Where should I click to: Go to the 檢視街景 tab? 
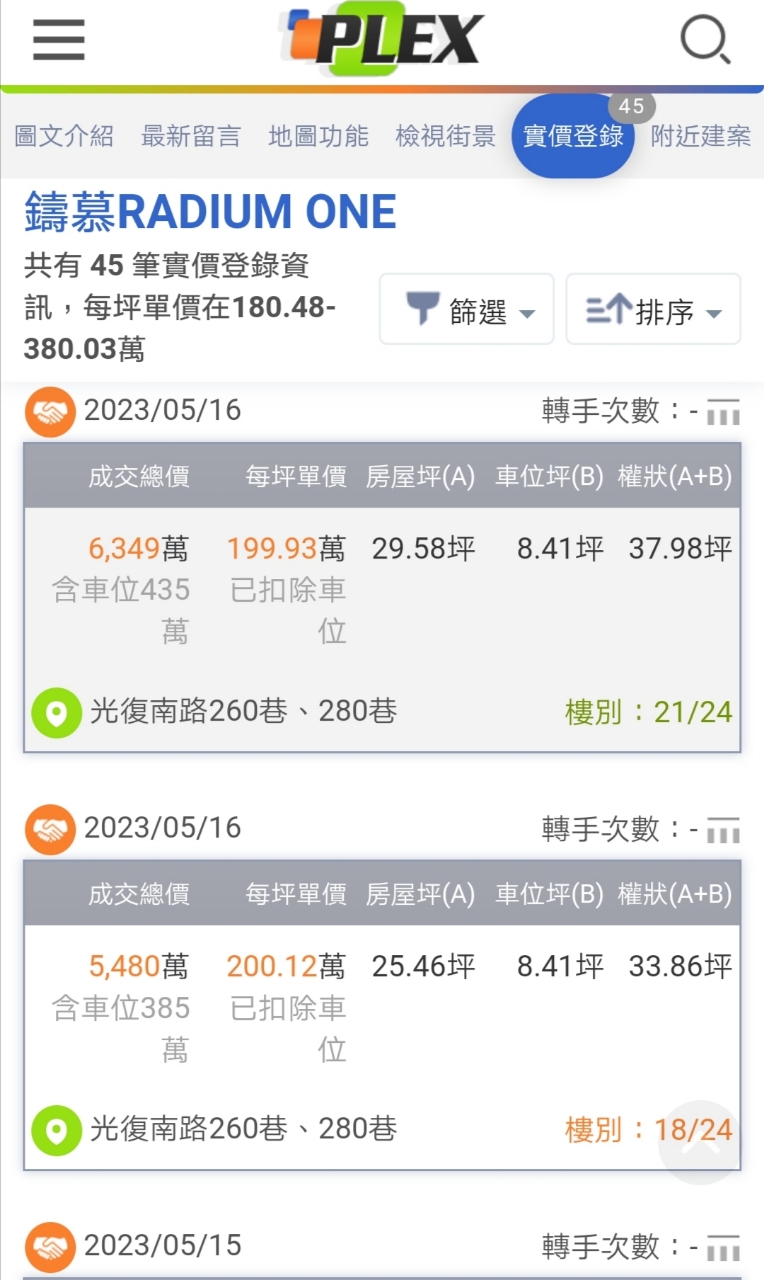point(445,136)
